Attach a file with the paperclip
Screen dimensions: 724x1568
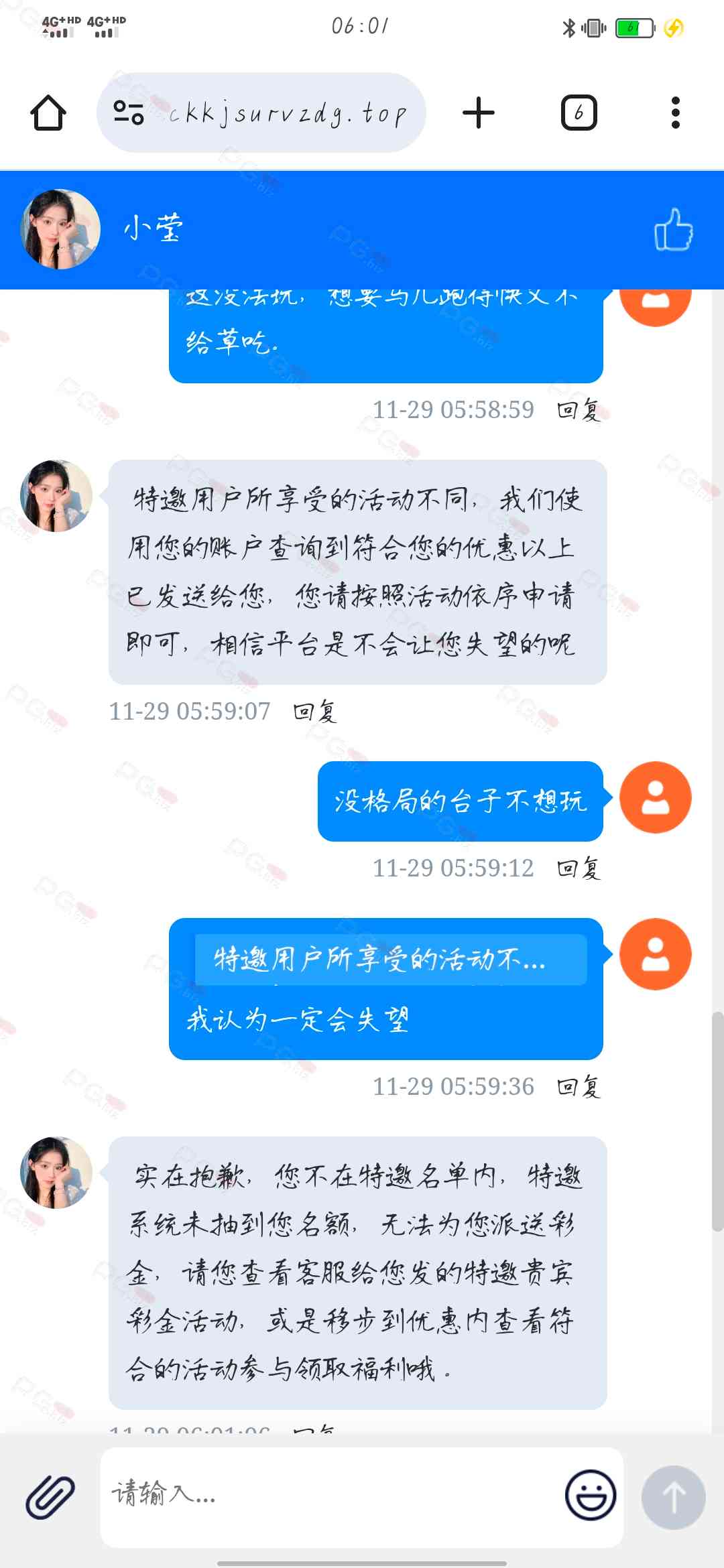pyautogui.click(x=50, y=1496)
